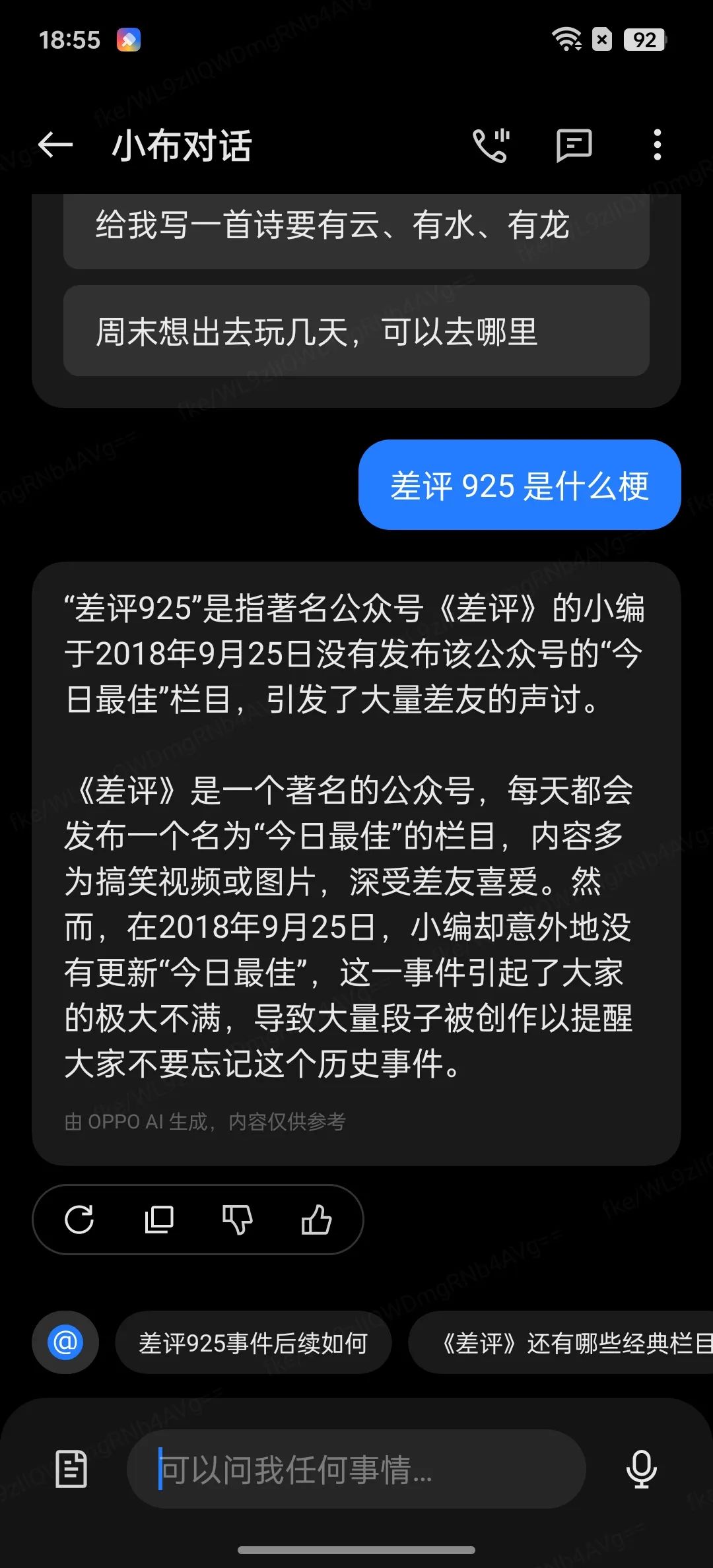Open the conversation list icon
The image size is (713, 1568).
(x=574, y=145)
